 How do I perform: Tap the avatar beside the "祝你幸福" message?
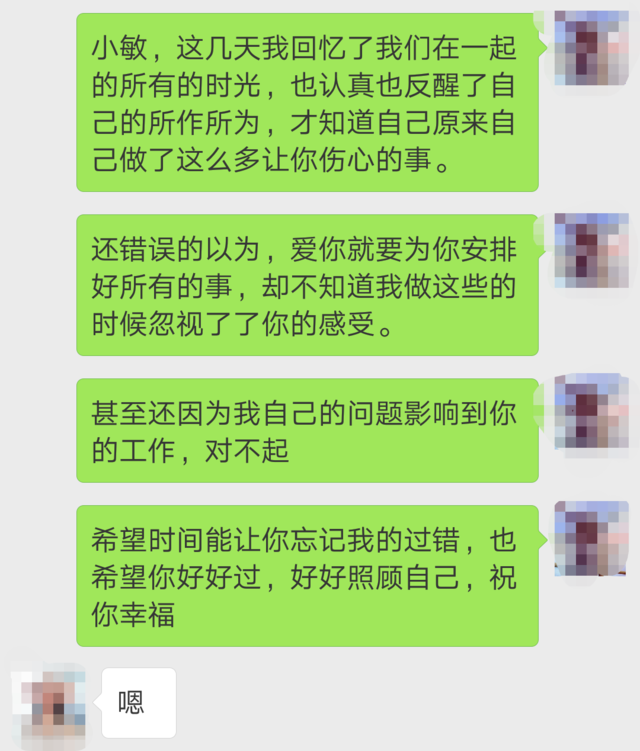(x=591, y=538)
